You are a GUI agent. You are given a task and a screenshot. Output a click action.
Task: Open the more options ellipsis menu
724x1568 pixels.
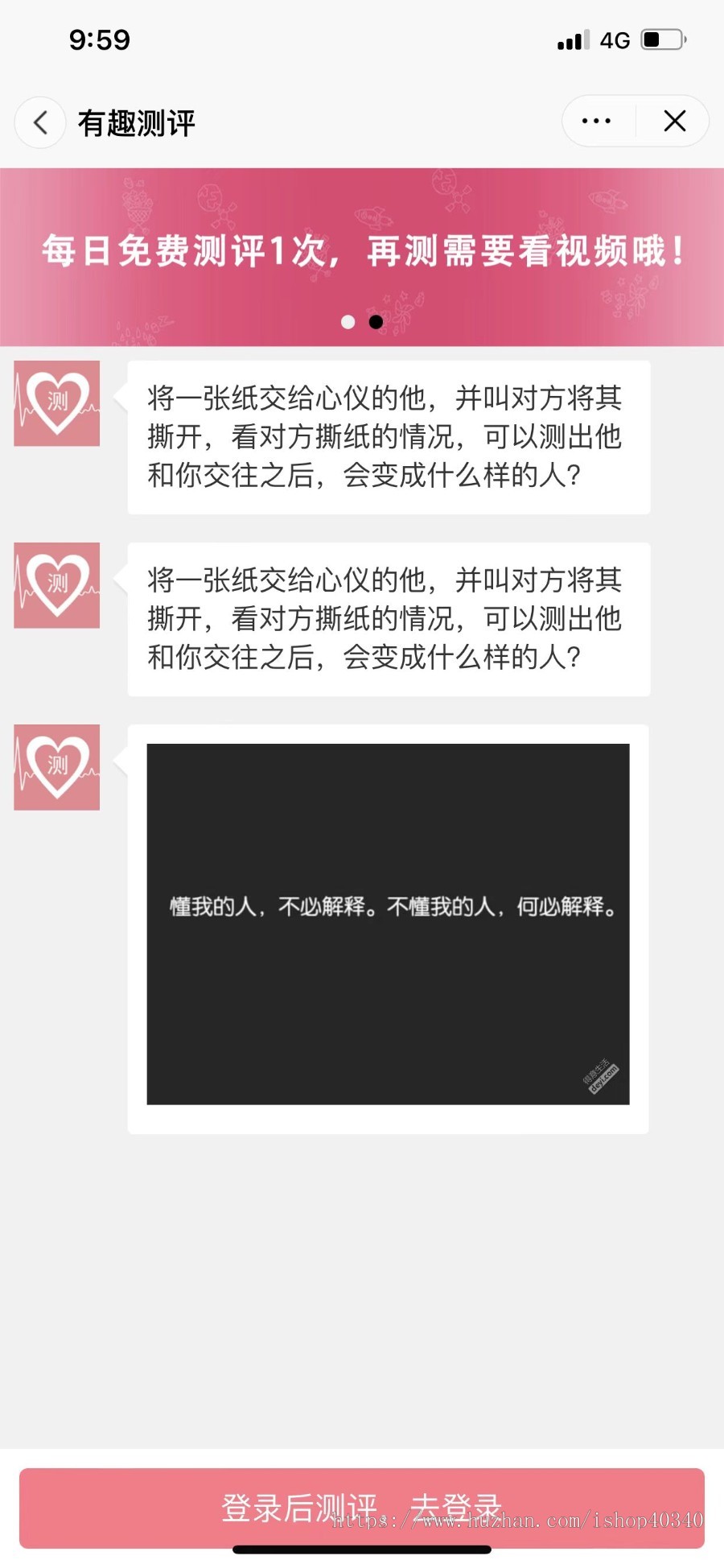(595, 121)
